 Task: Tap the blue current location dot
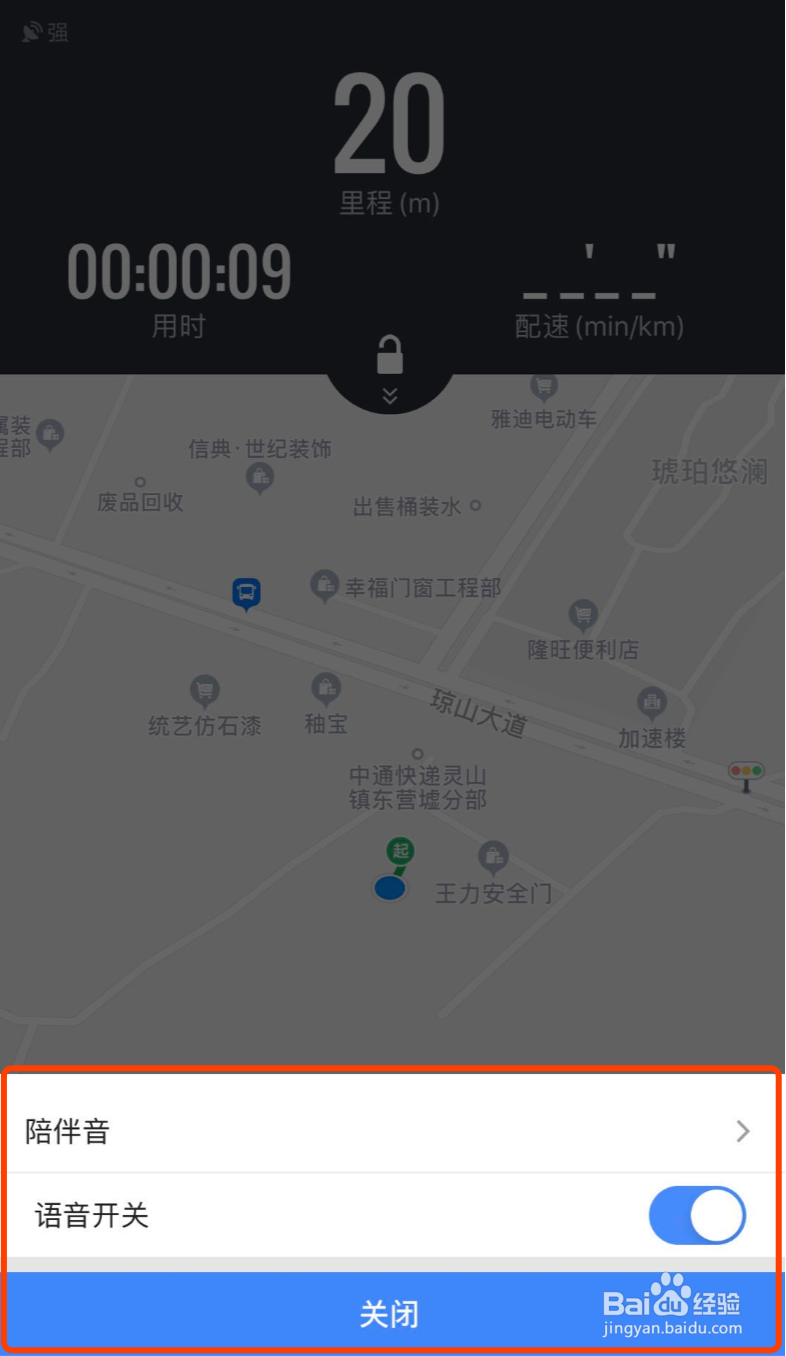point(389,889)
